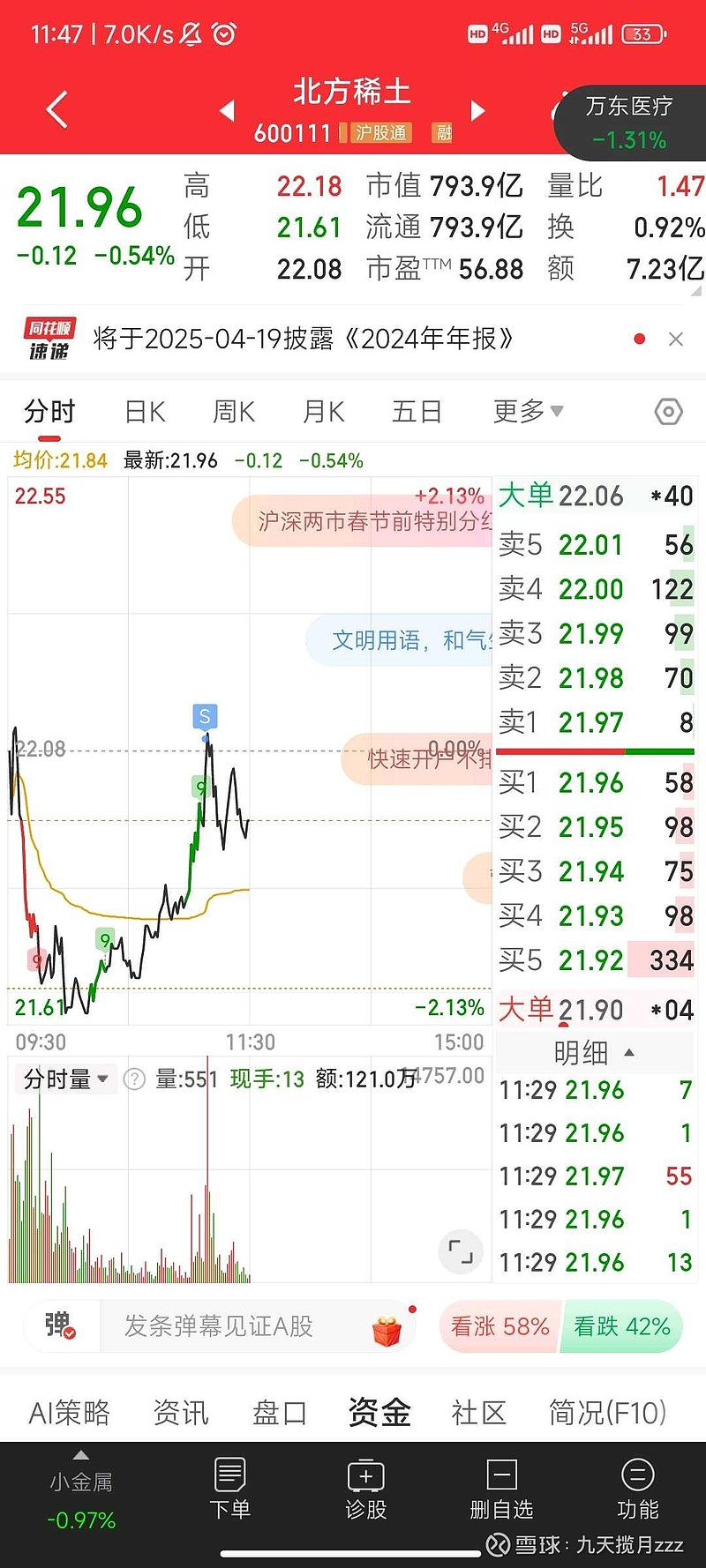The height and width of the screenshot is (1568, 706).
Task: Expand chart to fullscreen
Action: coord(461,1251)
